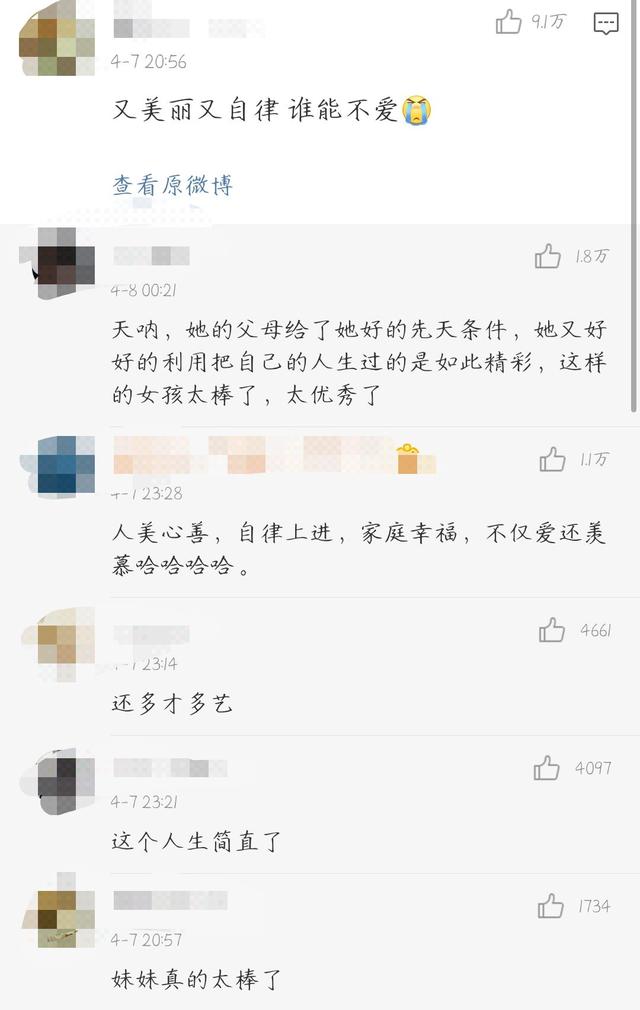Like the comment 又美丽又自律 谁能不爱

click(x=510, y=22)
